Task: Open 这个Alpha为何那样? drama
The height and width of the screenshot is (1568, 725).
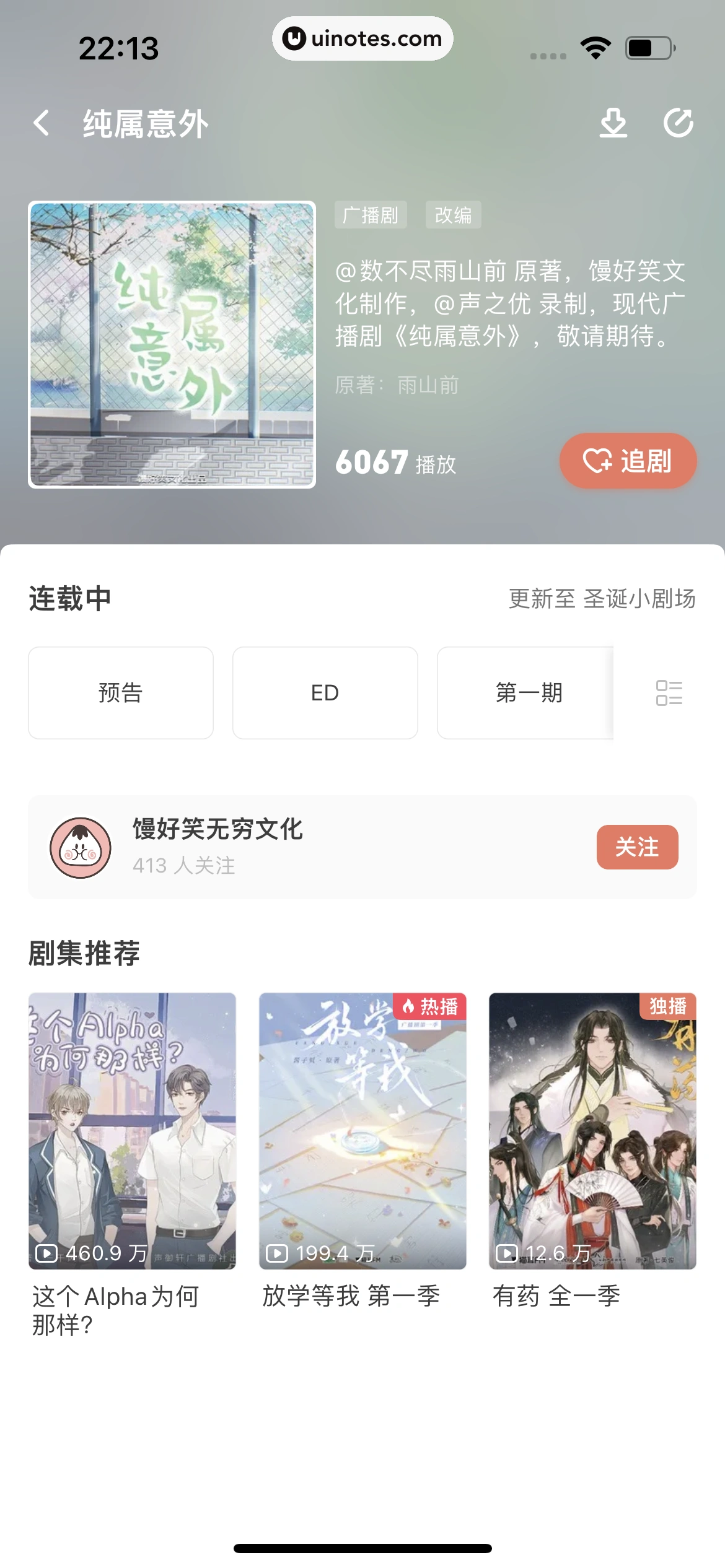Action: click(132, 1131)
